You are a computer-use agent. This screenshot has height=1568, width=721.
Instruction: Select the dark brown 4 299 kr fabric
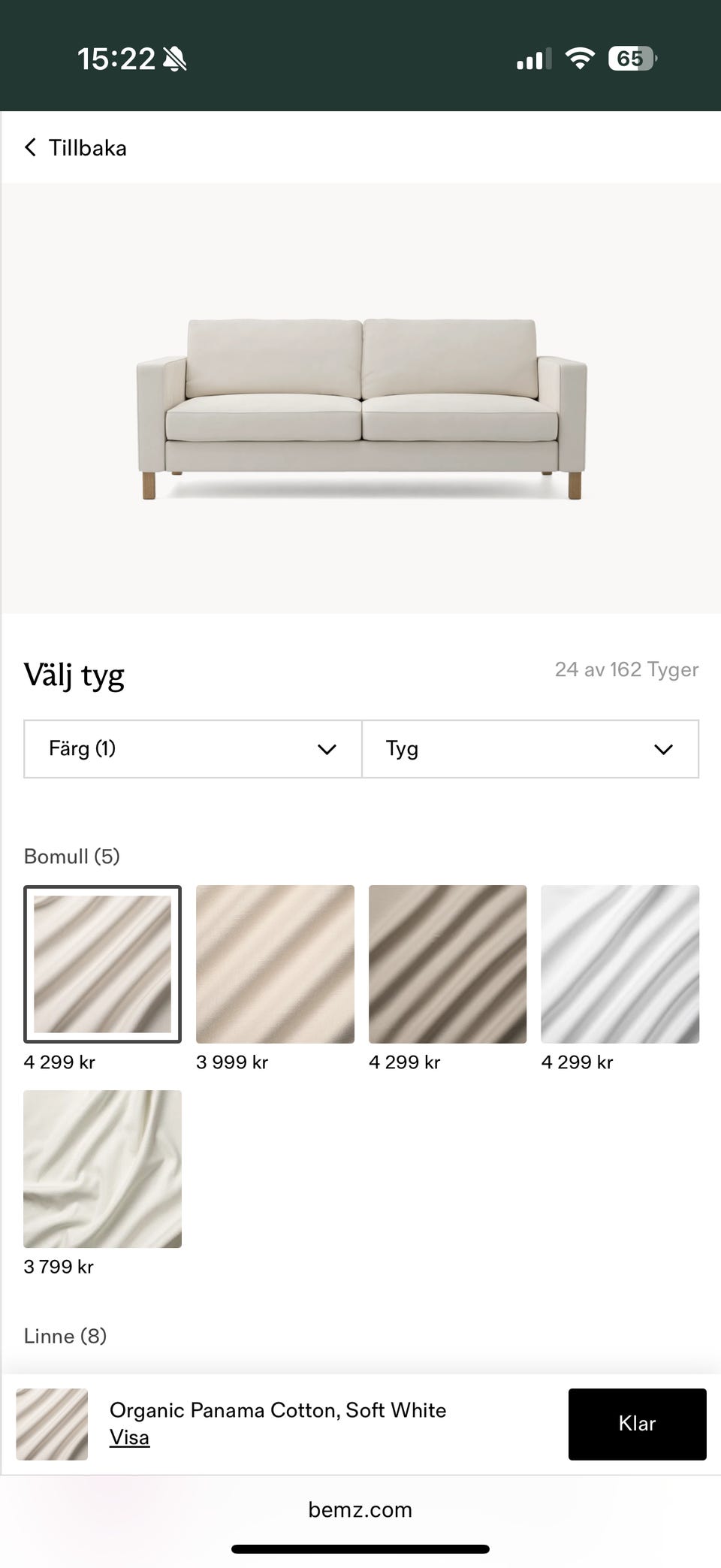448,964
